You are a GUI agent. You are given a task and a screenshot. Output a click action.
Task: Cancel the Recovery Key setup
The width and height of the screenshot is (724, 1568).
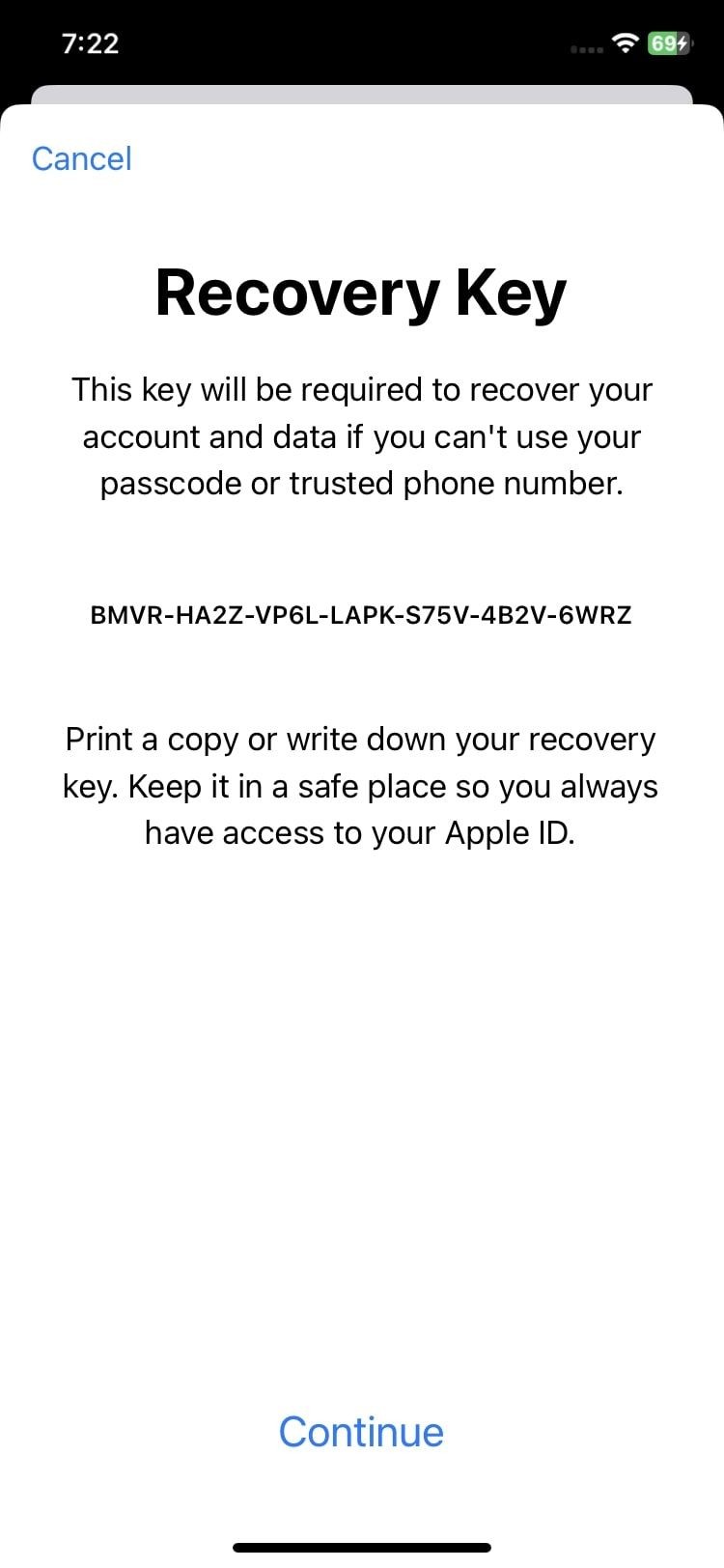(82, 158)
